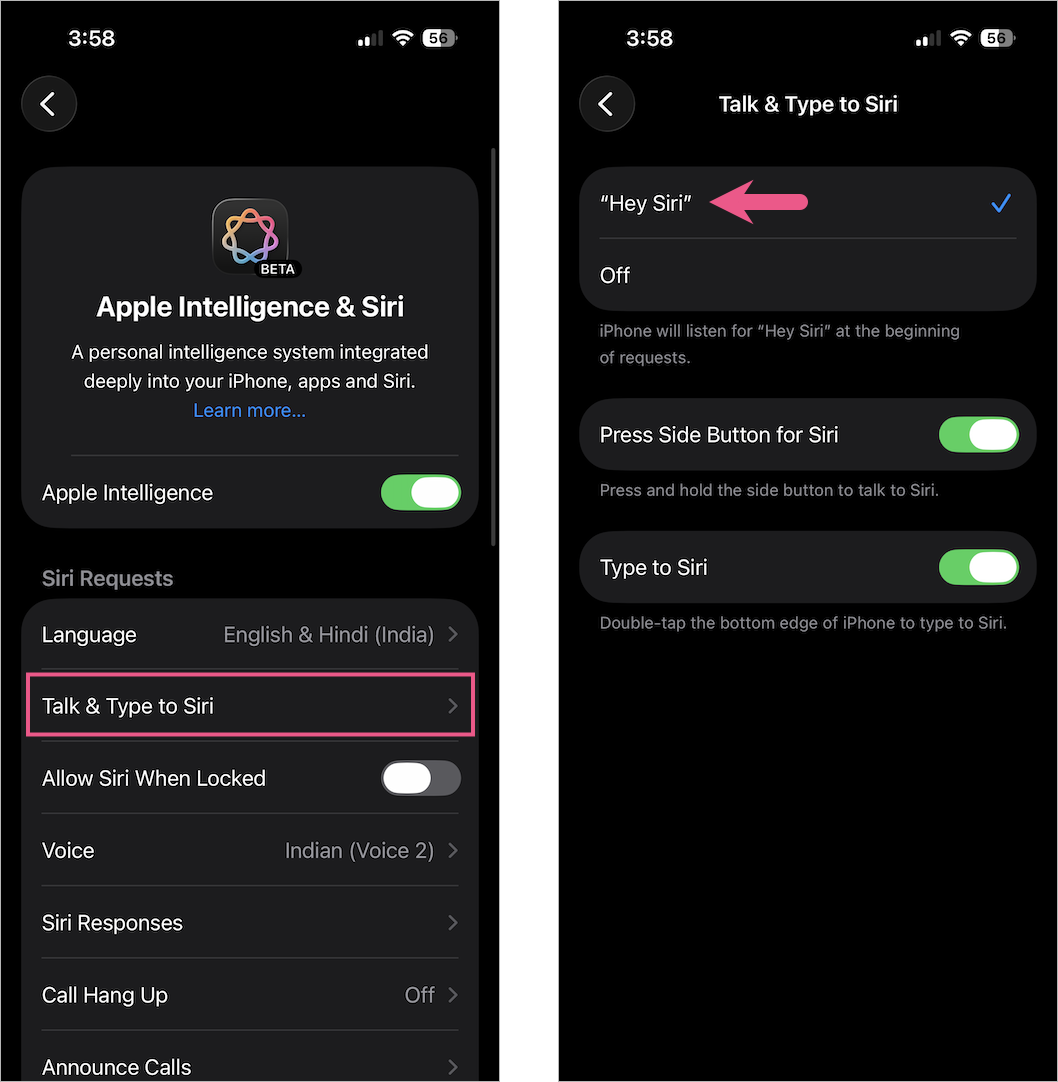The width and height of the screenshot is (1058, 1082).
Task: Open Talk & Type to Siri row
Action: [250, 706]
